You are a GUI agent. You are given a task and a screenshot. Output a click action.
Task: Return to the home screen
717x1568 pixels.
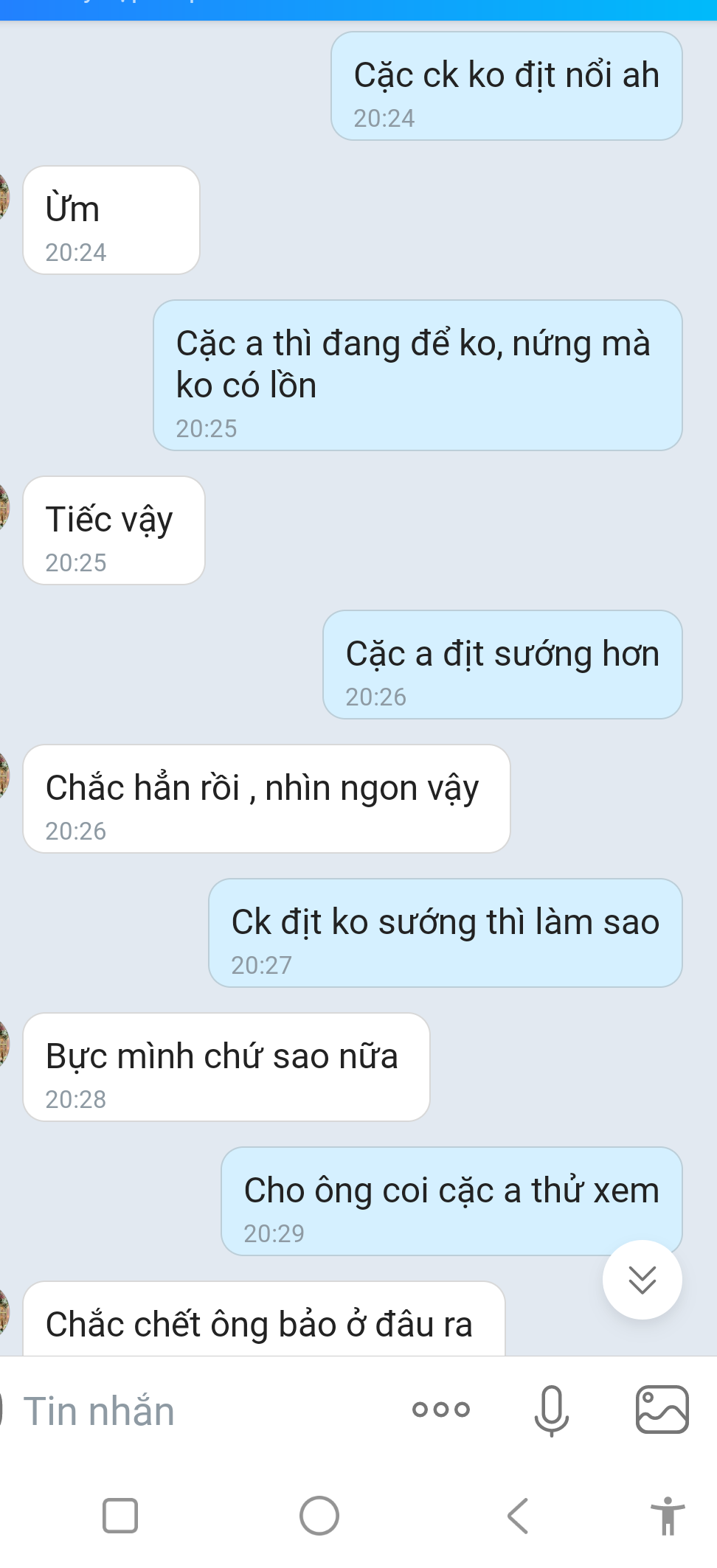coord(319,1516)
